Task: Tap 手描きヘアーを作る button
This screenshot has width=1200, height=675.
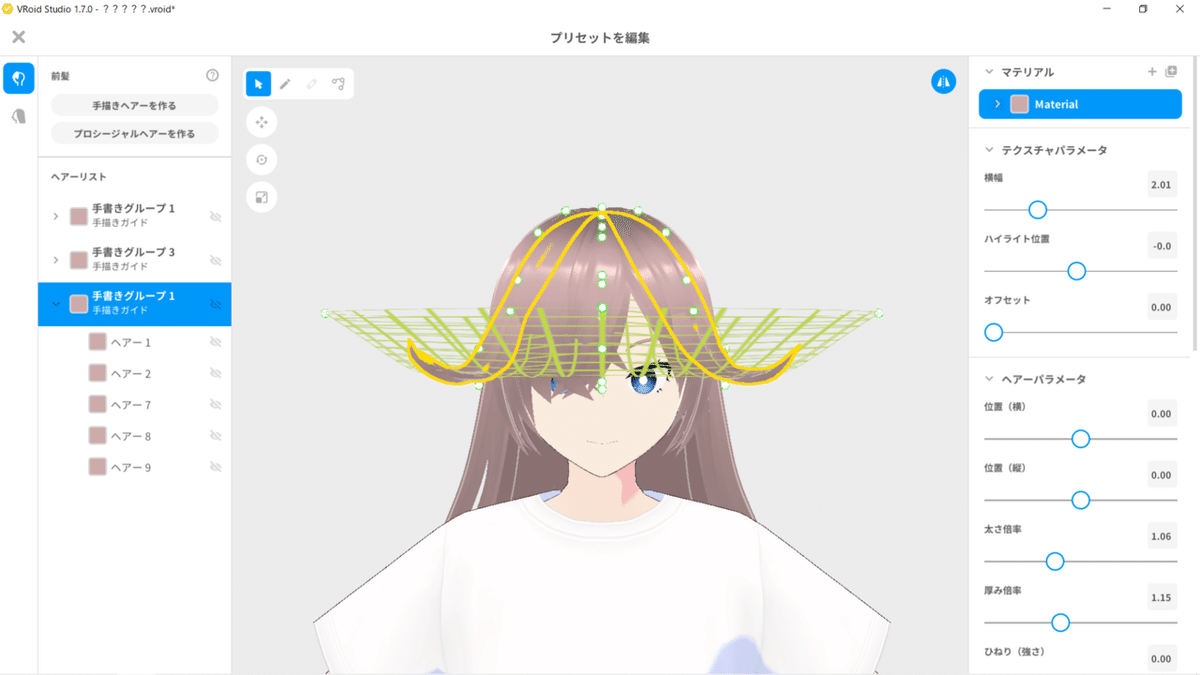Action: 134,105
